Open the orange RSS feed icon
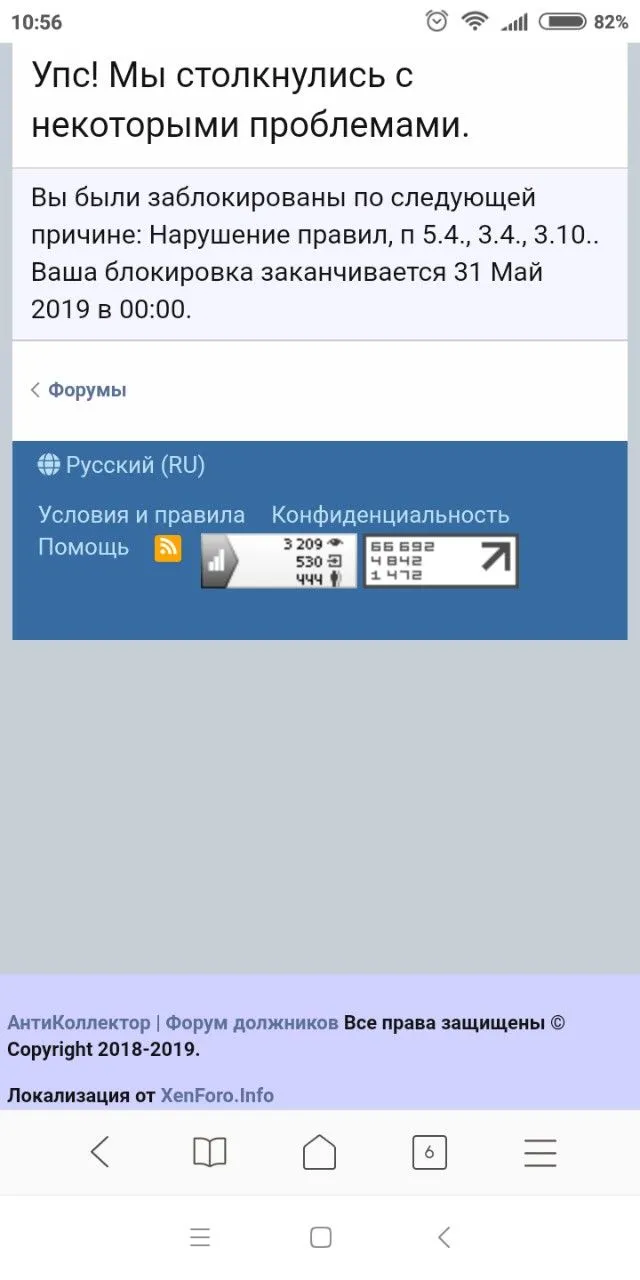This screenshot has height=1280, width=640. tap(168, 548)
